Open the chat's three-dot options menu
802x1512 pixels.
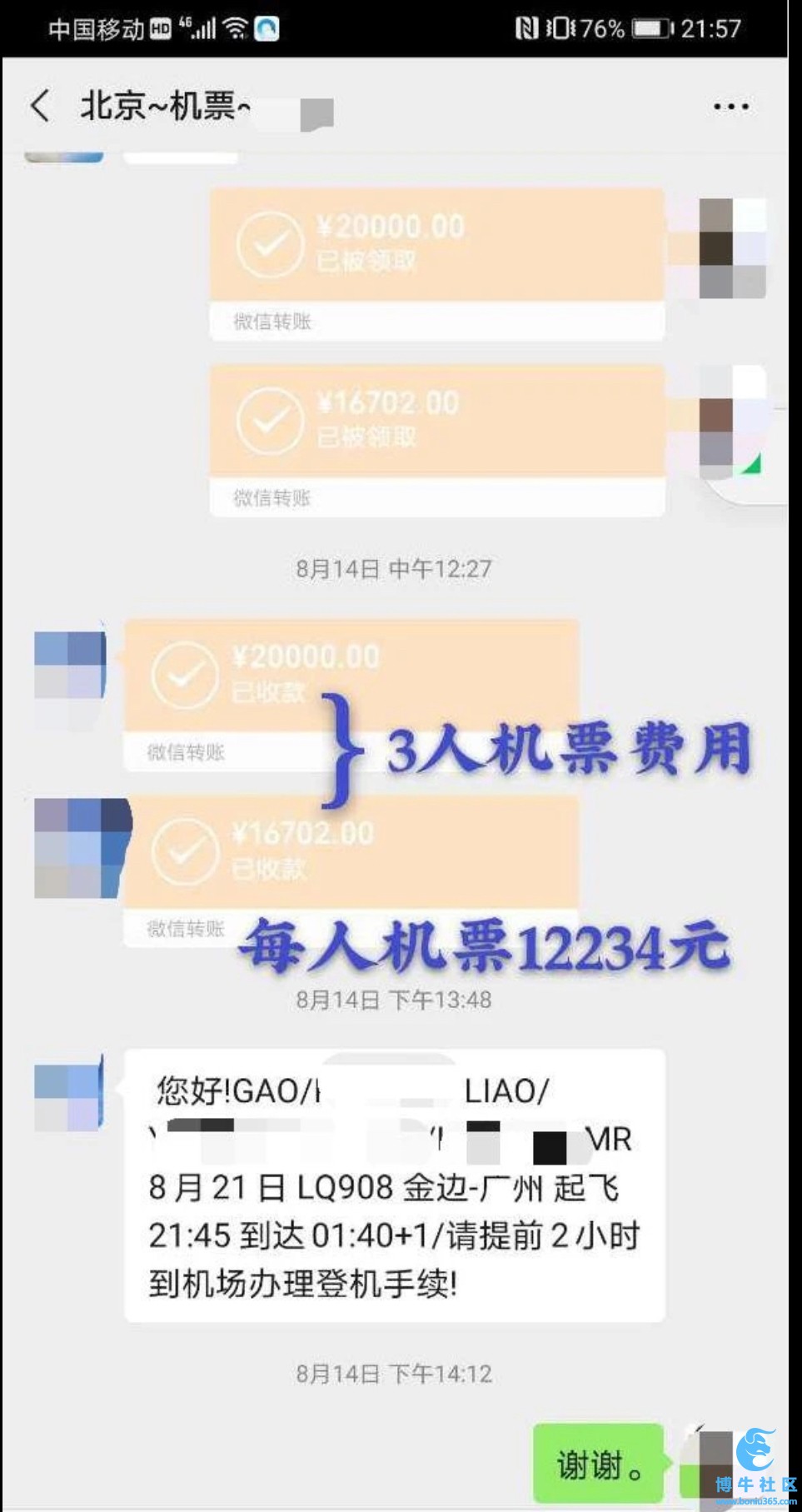point(730,107)
